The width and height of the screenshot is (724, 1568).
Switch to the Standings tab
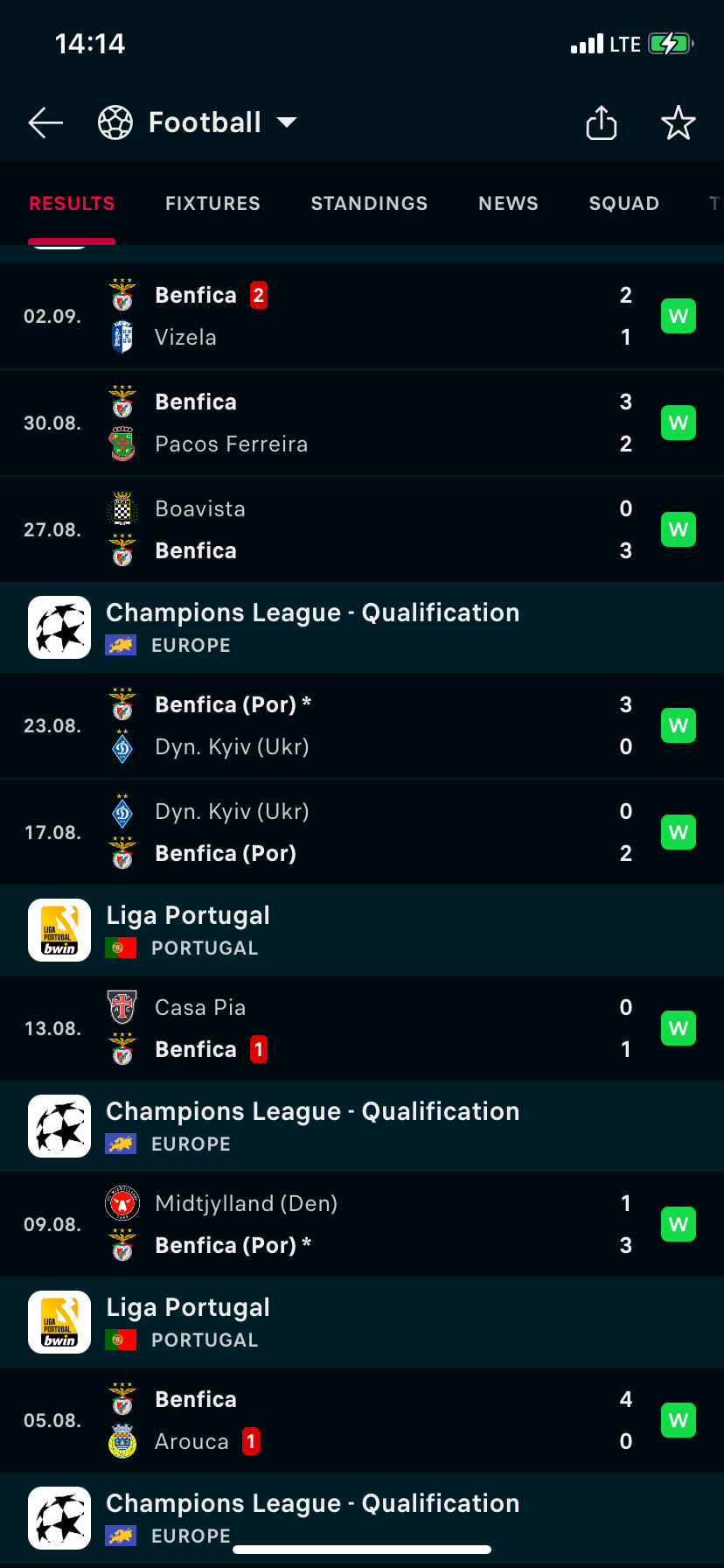pos(369,204)
